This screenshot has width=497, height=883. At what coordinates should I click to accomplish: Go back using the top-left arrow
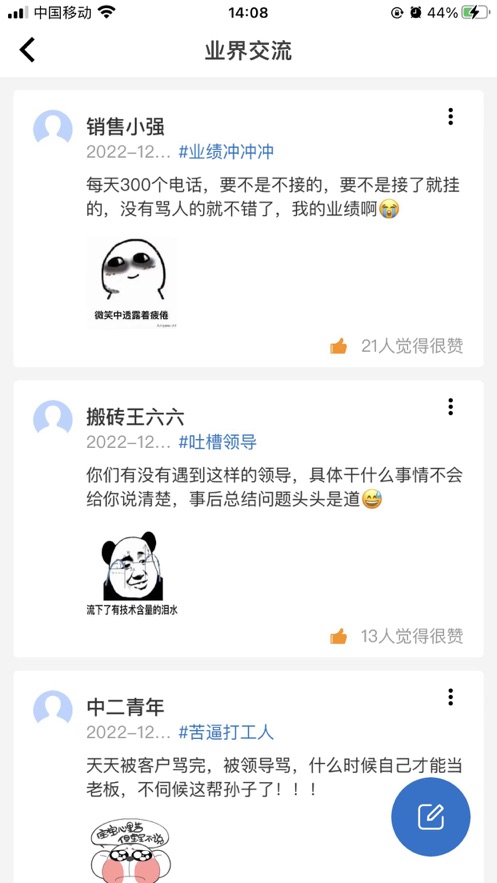(27, 50)
